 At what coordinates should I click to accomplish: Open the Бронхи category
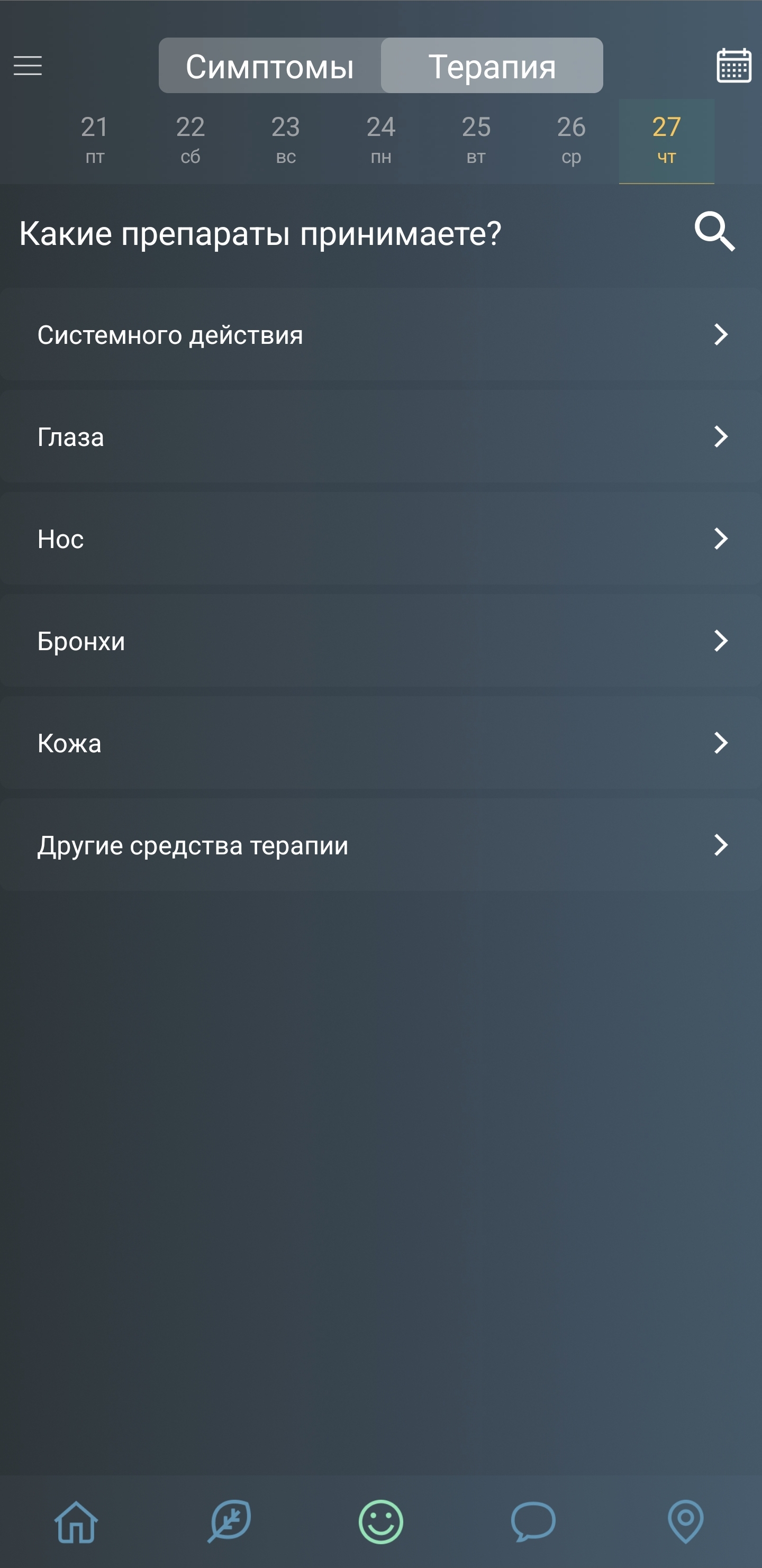pos(380,640)
